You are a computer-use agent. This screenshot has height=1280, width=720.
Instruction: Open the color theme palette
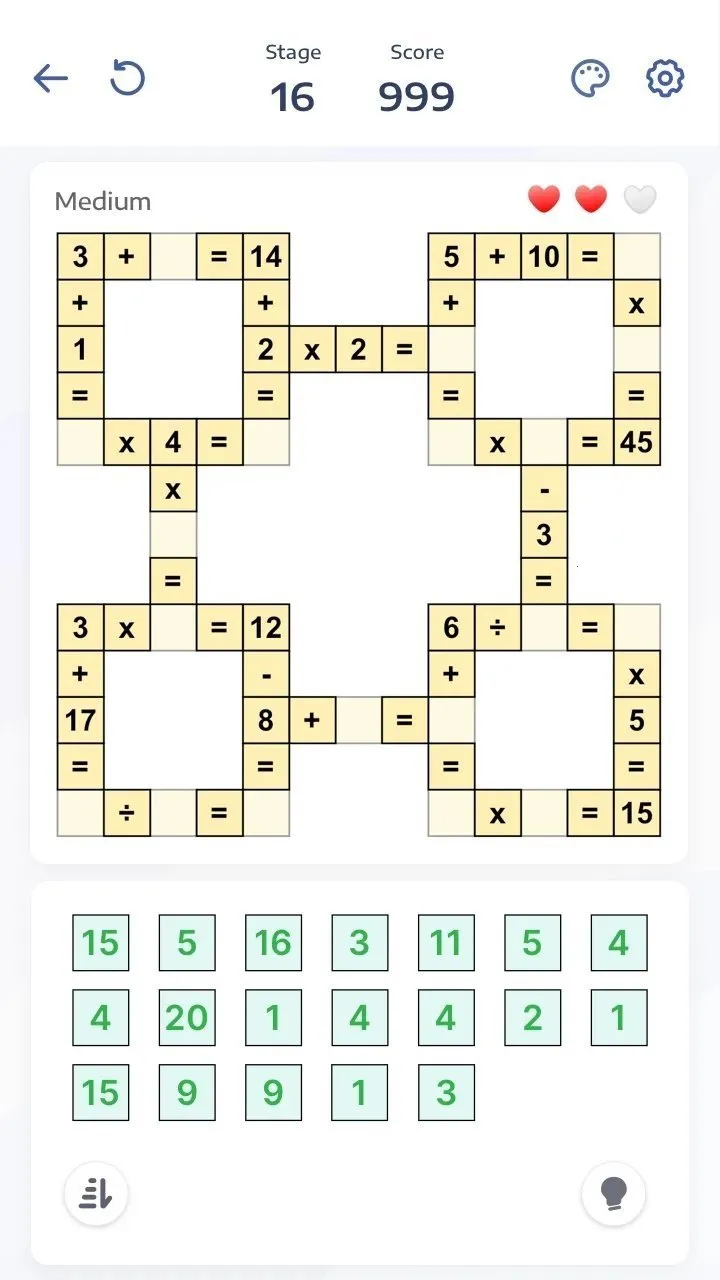(590, 78)
